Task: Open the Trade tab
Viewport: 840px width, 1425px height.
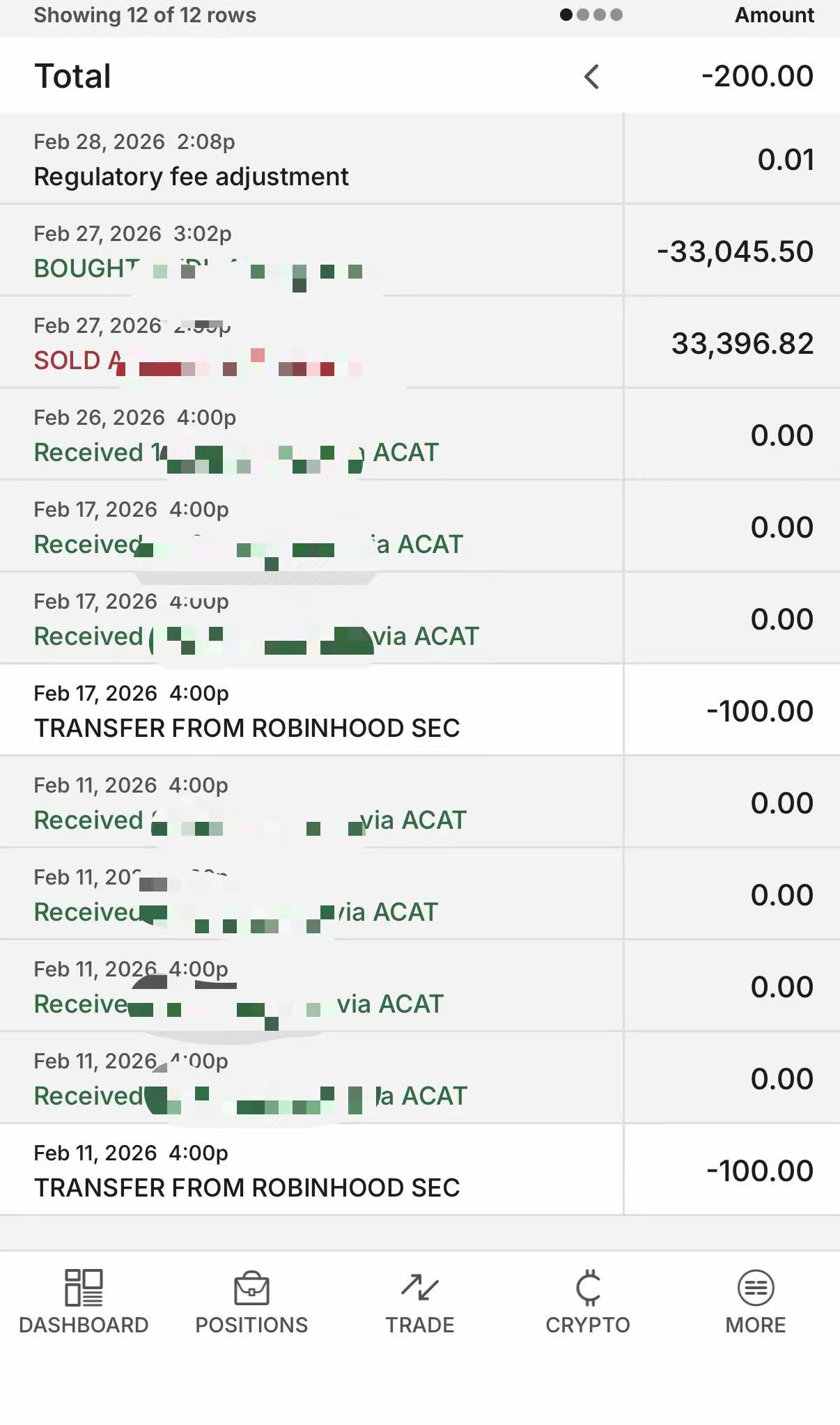Action: tap(420, 1301)
